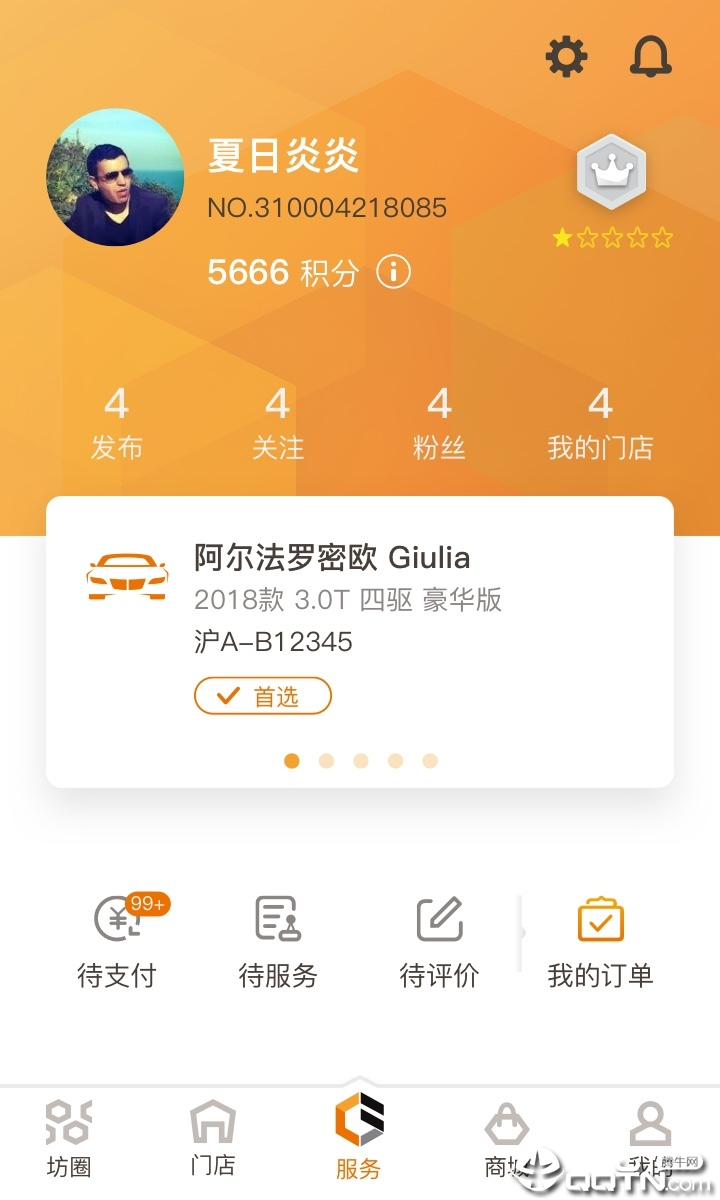Open 我的门店 stores
This screenshot has width=720, height=1200.
(600, 425)
